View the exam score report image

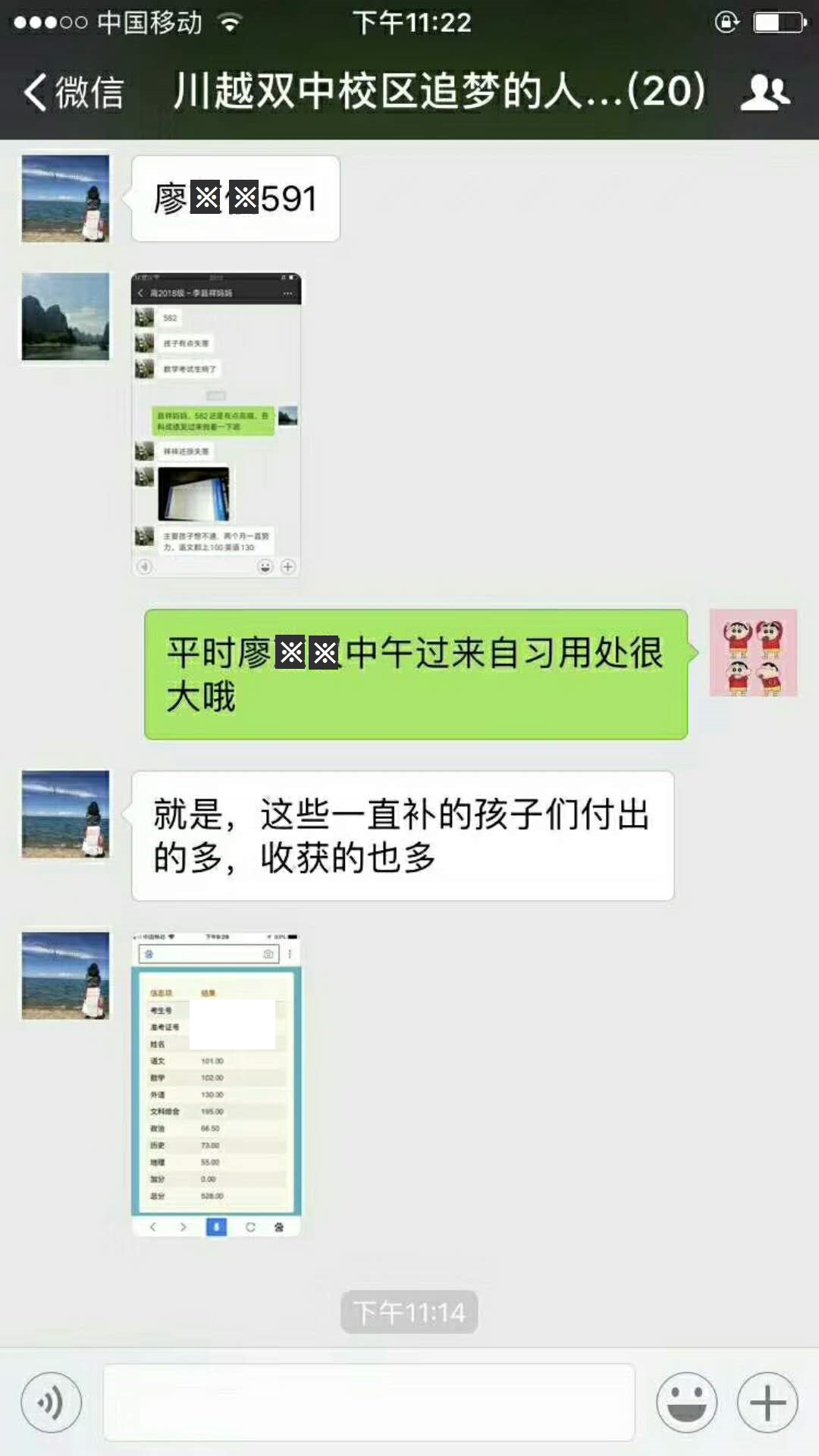pyautogui.click(x=216, y=1084)
